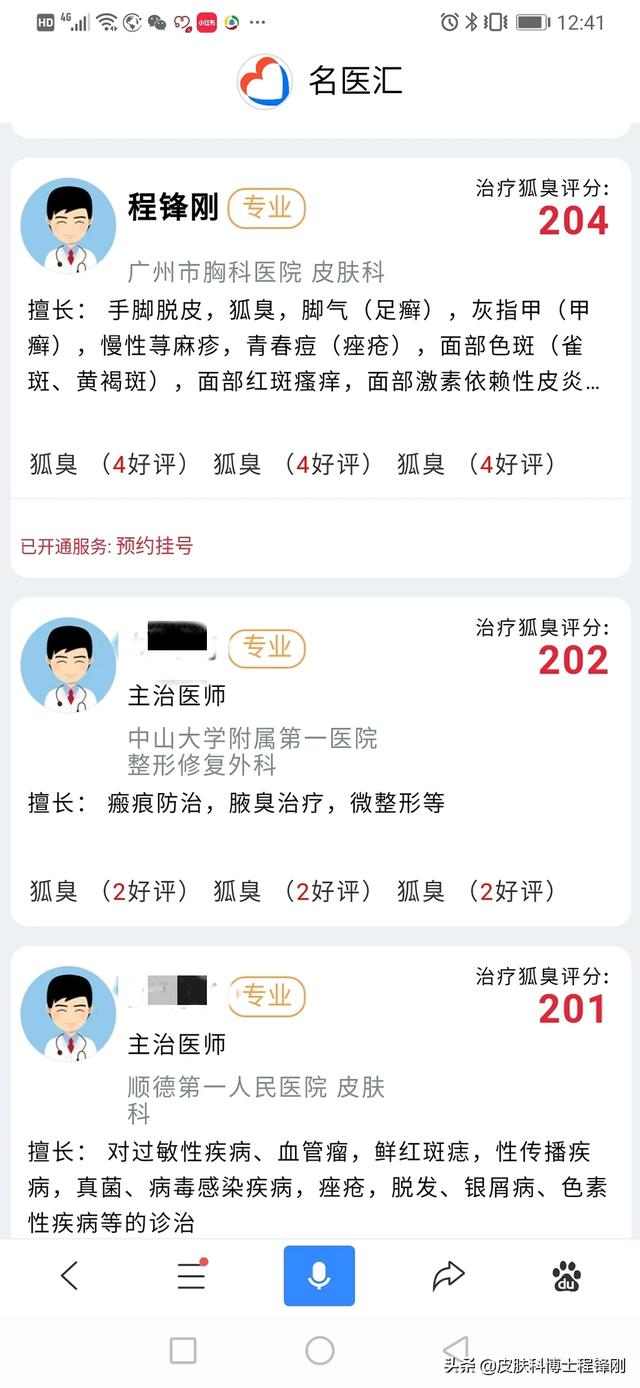Open the browser menu with red dot
The image size is (640, 1388).
pyautogui.click(x=191, y=1275)
